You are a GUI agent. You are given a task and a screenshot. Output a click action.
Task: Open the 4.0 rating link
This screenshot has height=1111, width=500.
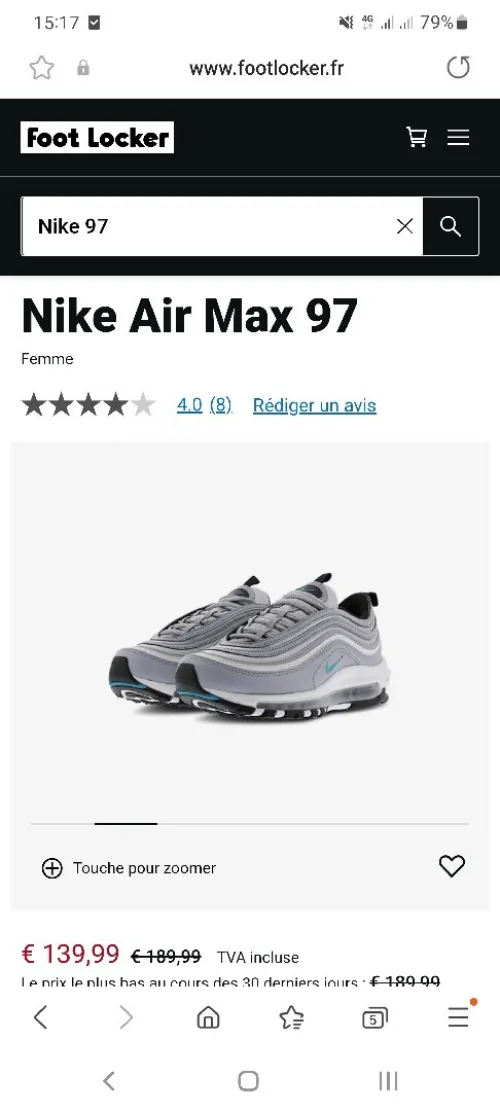(x=190, y=405)
